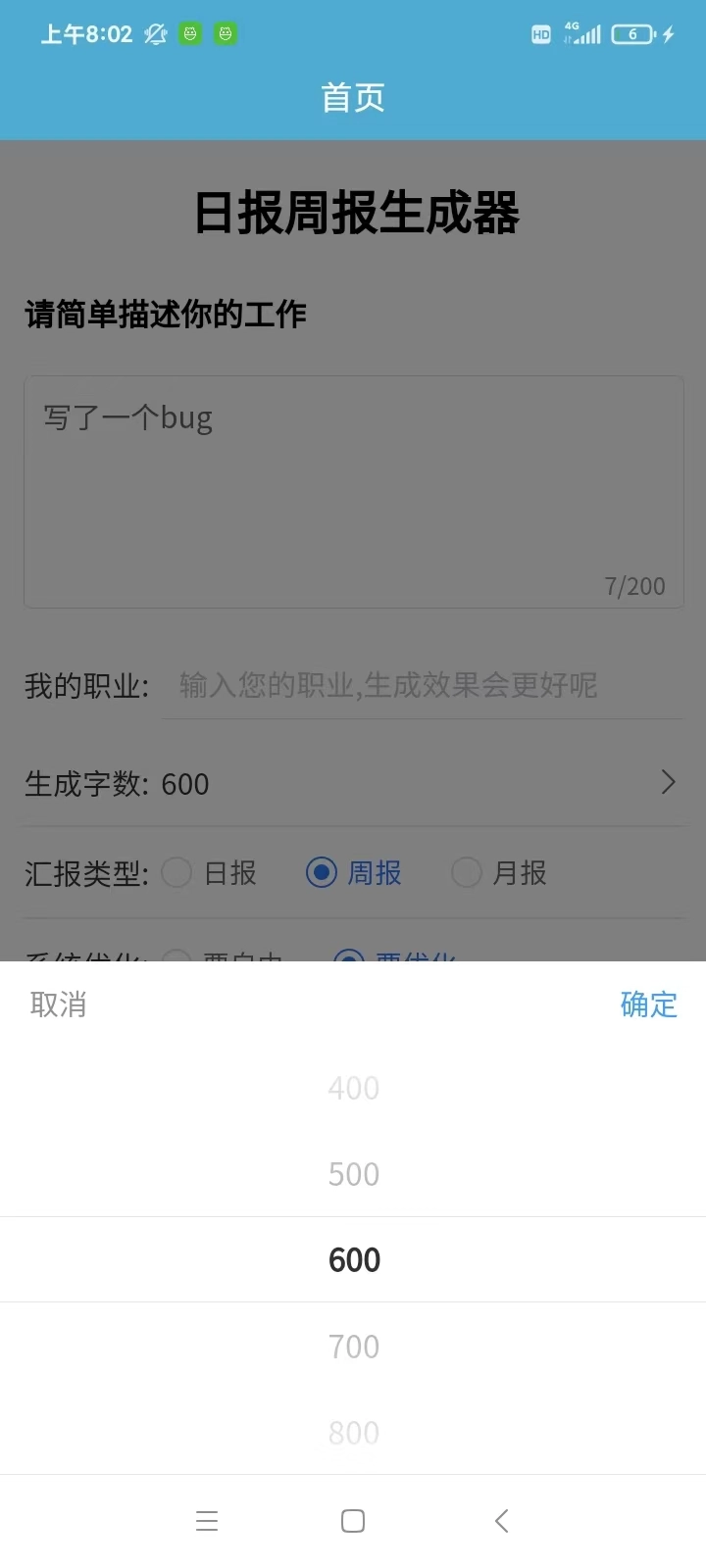Expand the 生成字数 chevron to change word count
The height and width of the screenshot is (1568, 706).
point(668,783)
